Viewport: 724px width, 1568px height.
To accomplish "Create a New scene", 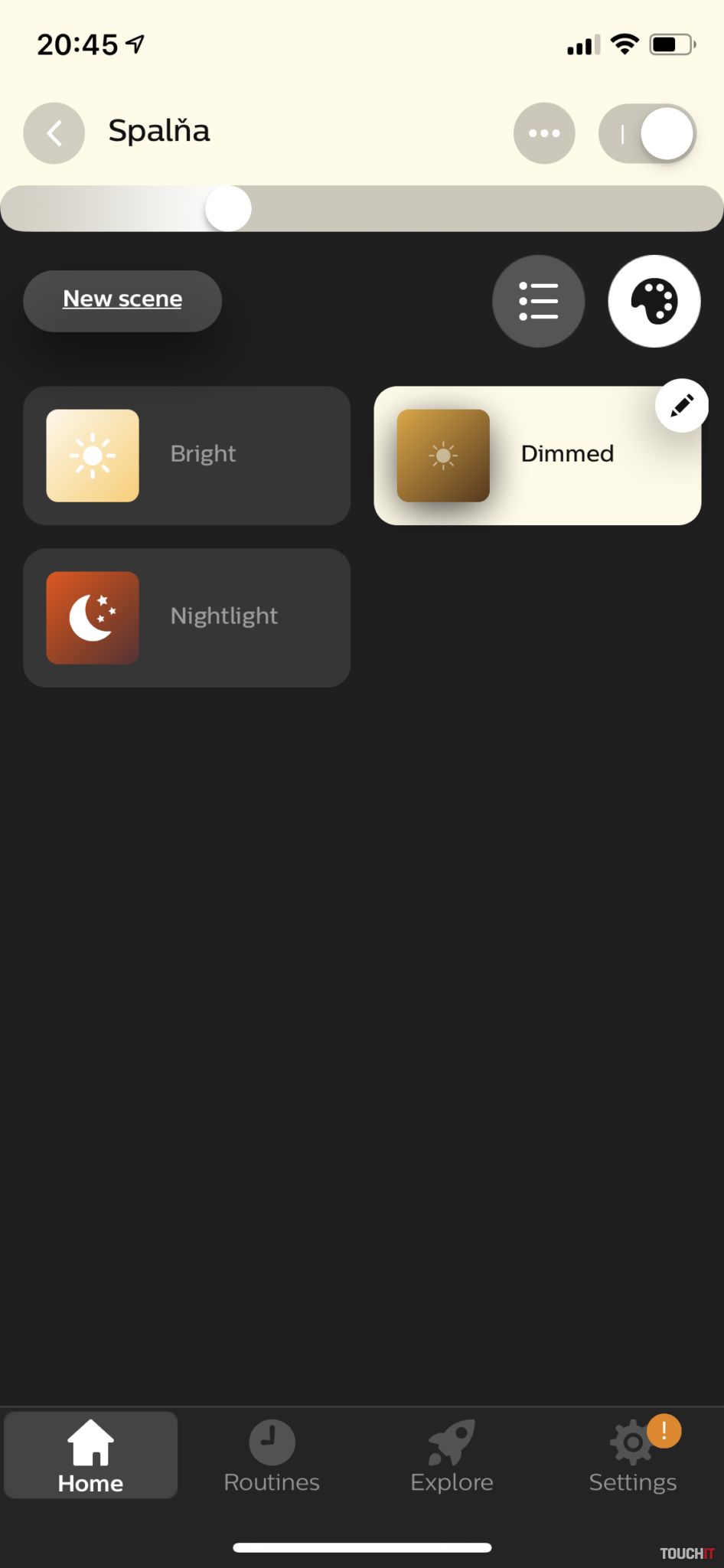I will (122, 300).
